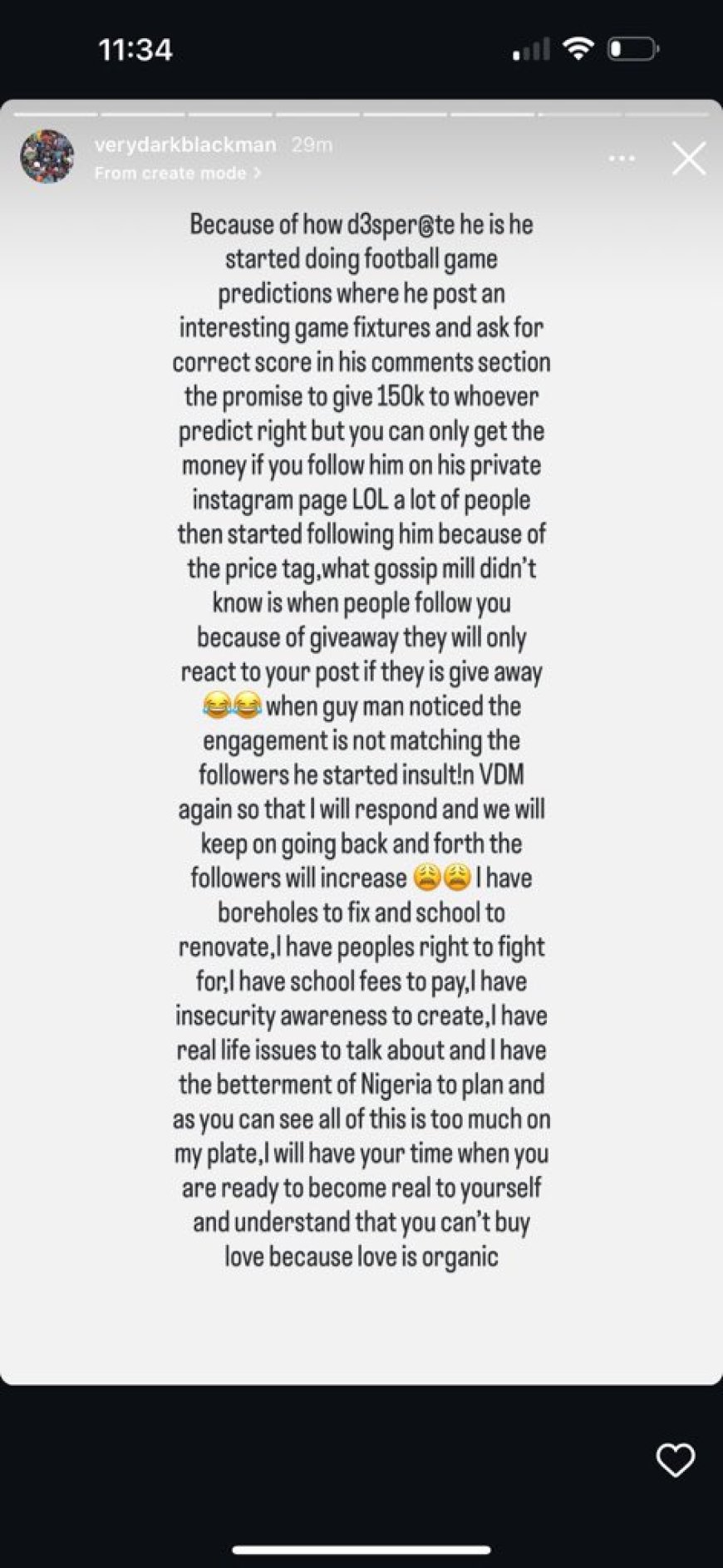This screenshot has height=1568, width=723.
Task: Open the three-dot story options menu
Action: coord(622,158)
